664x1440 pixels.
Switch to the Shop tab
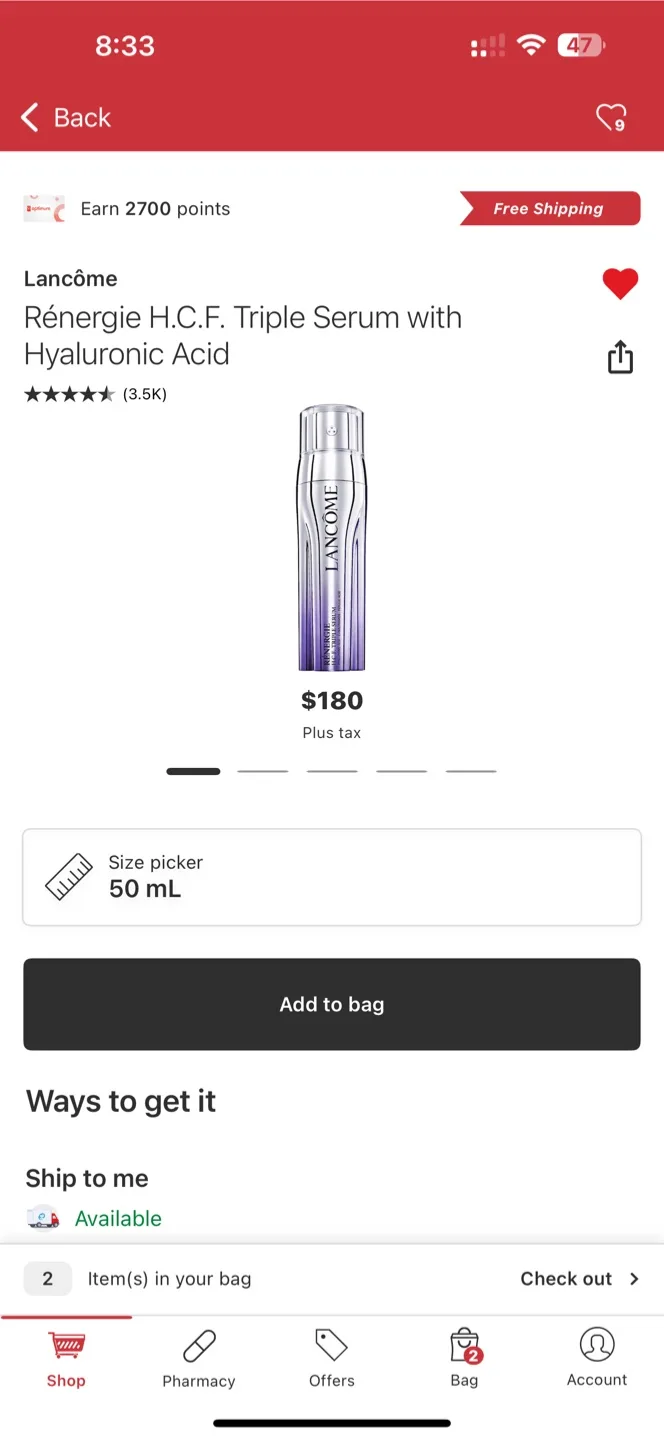click(66, 1358)
